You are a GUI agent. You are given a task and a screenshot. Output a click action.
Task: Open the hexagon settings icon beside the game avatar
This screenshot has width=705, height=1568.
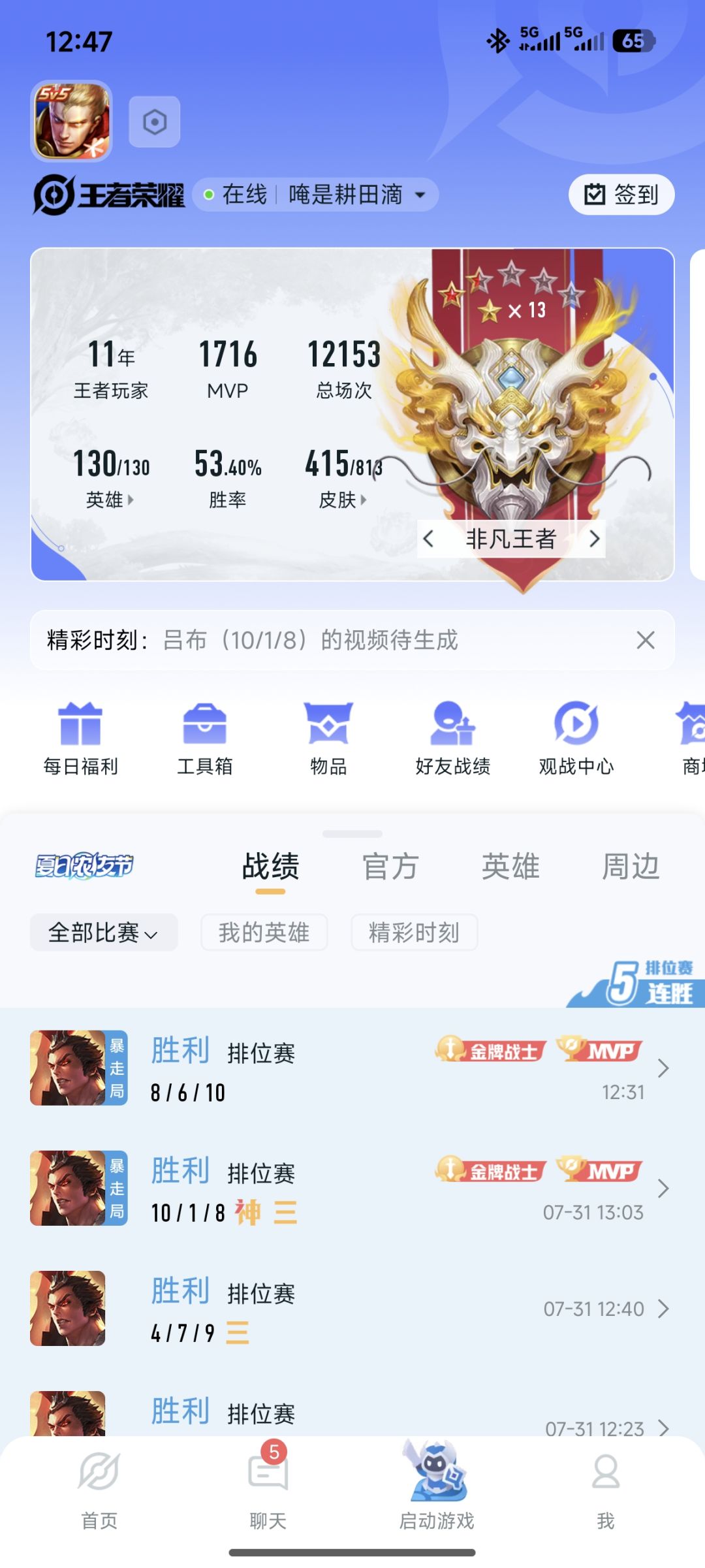click(x=155, y=122)
